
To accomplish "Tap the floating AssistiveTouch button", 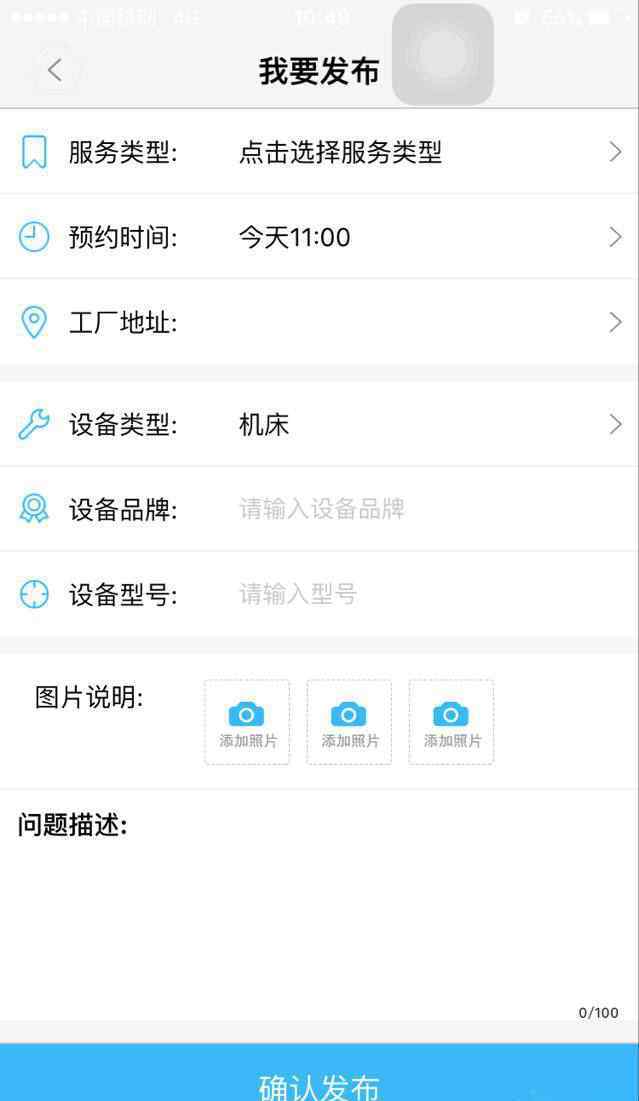I will pos(443,54).
